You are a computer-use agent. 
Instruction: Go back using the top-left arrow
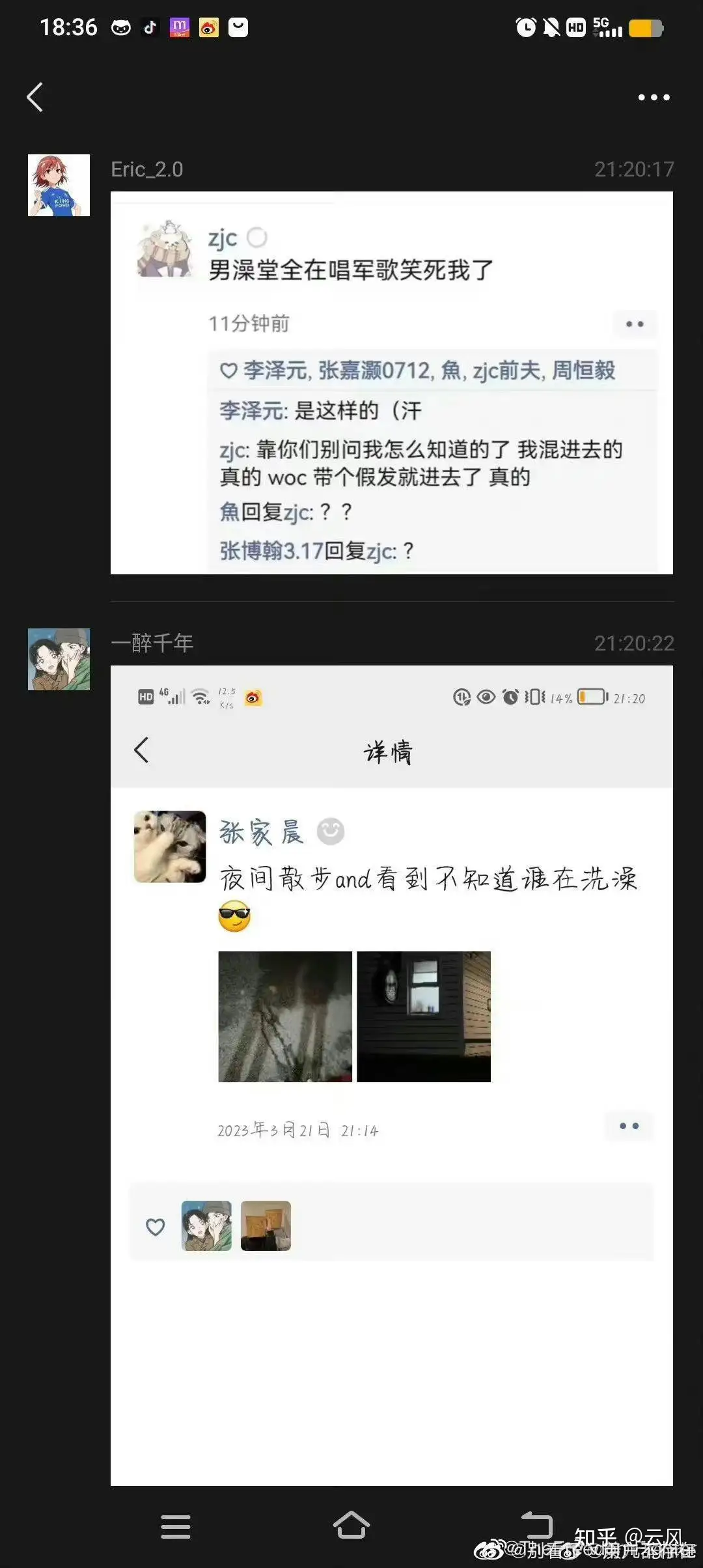click(35, 97)
